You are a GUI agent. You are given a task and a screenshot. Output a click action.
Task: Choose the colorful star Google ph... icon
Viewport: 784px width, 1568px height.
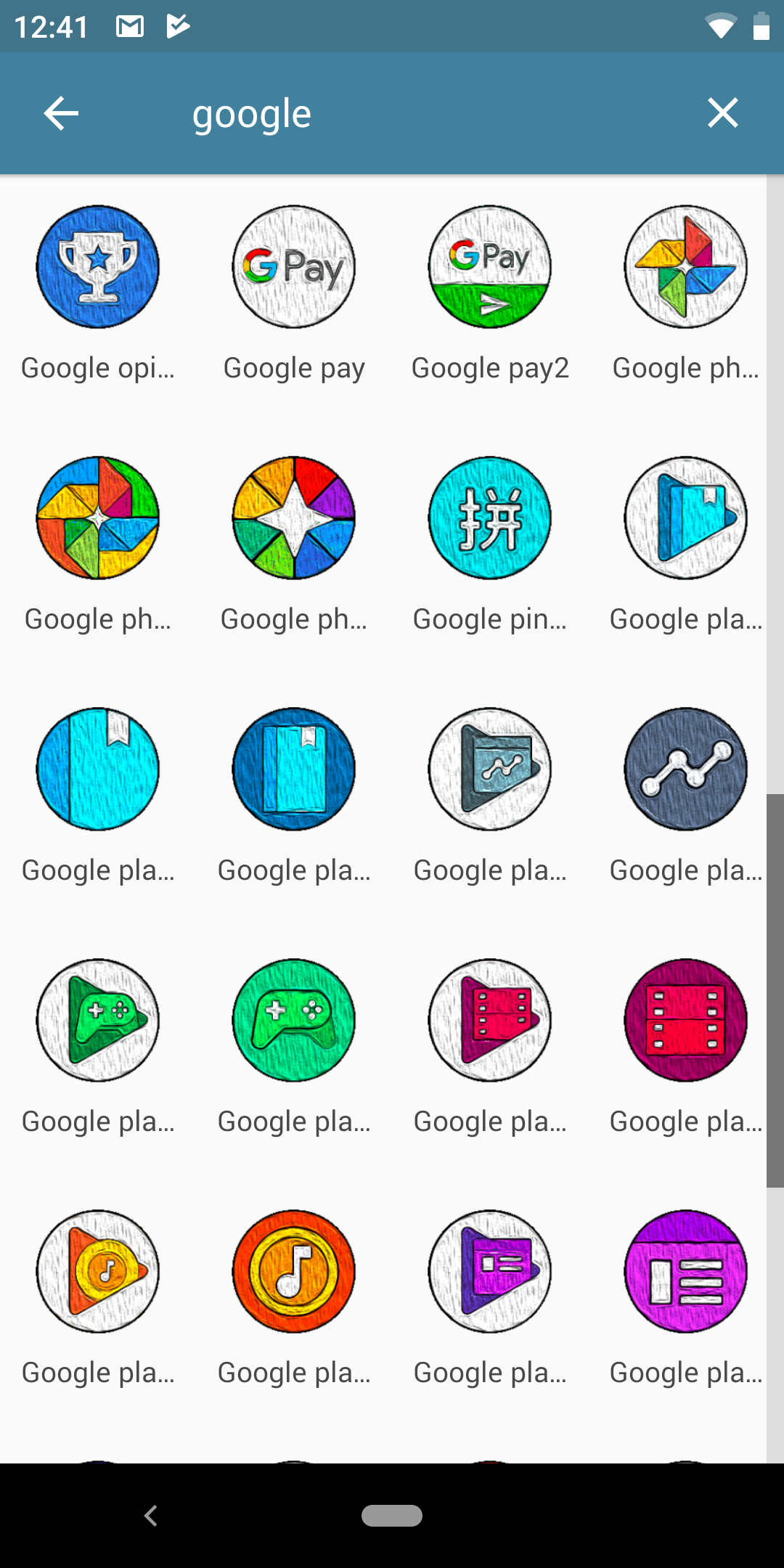pos(294,518)
